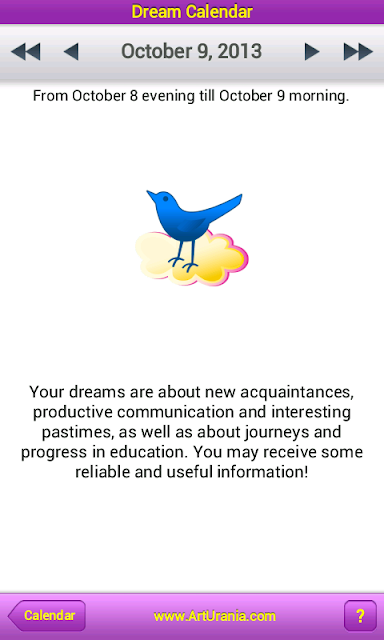Open help via the question mark button
Screen dimensions: 384x640
pyautogui.click(x=360, y=616)
